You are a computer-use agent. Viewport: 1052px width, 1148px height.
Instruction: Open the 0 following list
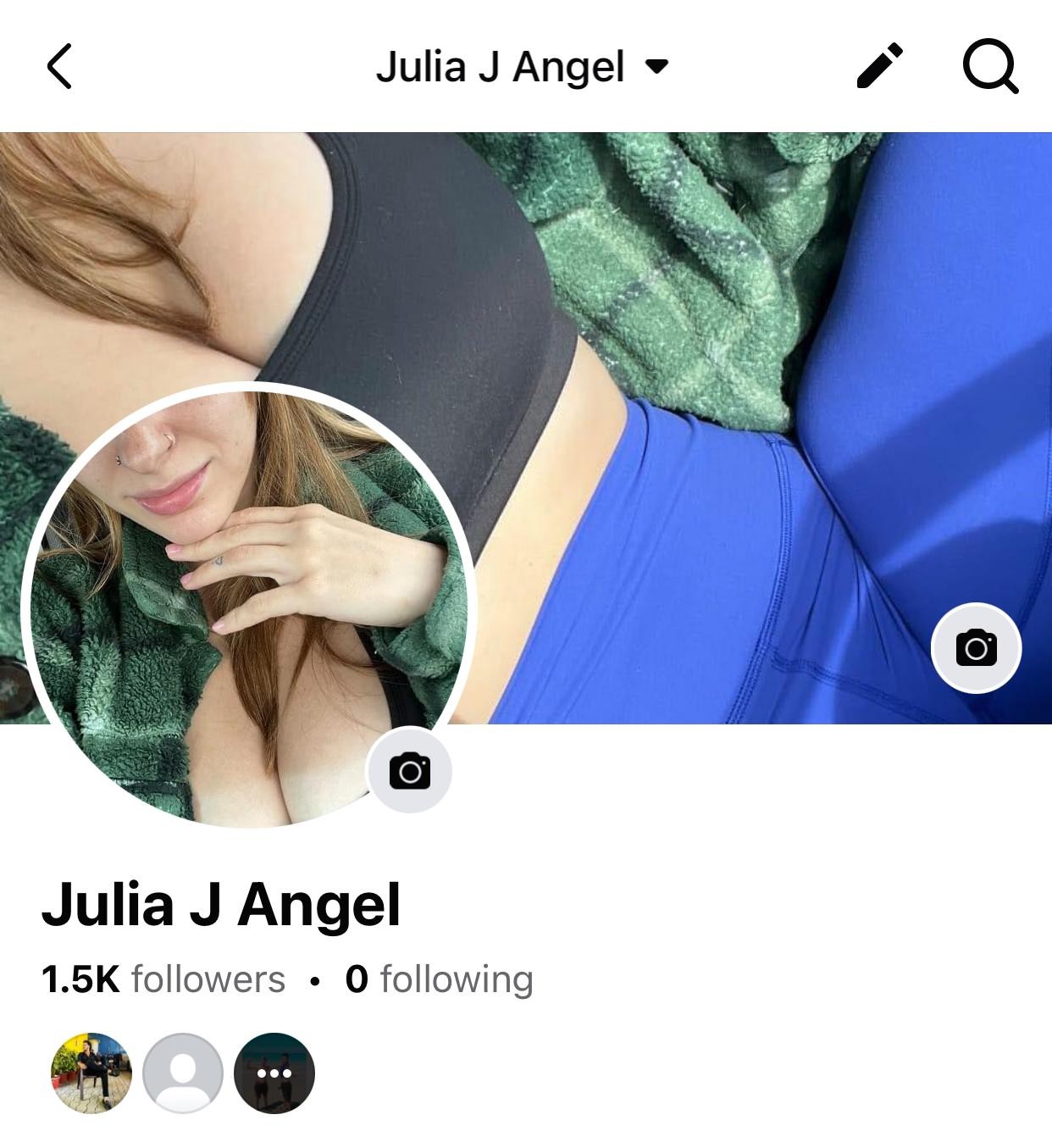pos(439,979)
